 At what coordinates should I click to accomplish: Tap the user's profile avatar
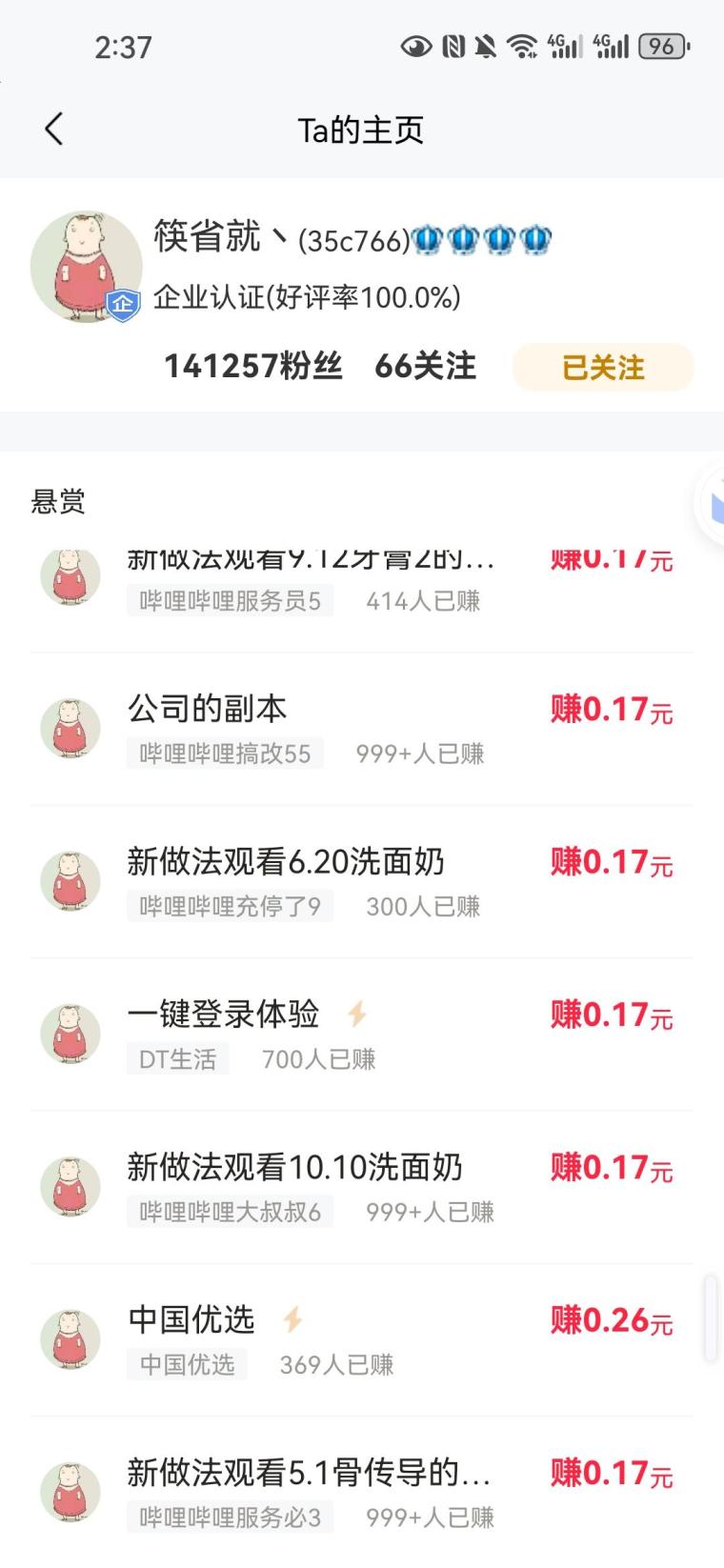coord(86,267)
